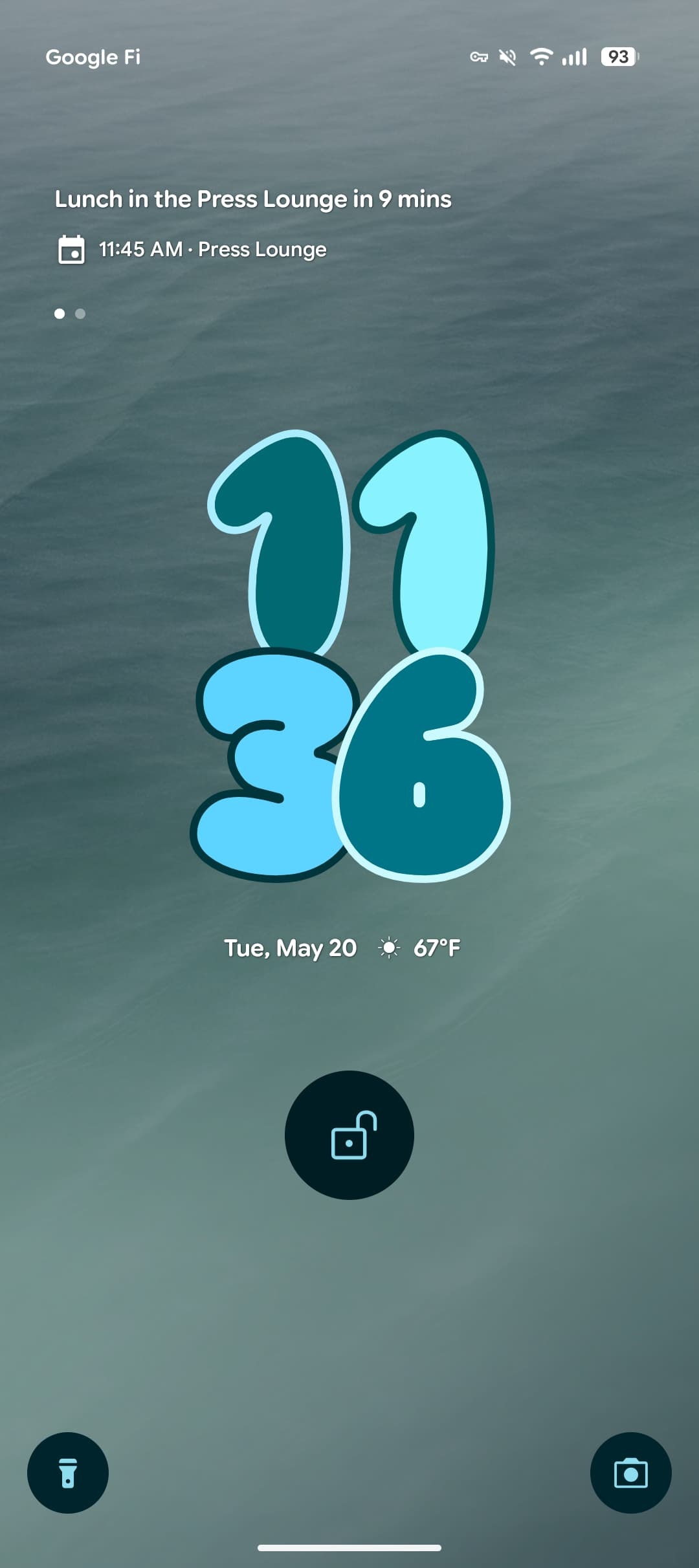Turn on the flashlight shortcut
The height and width of the screenshot is (1568, 699).
pyautogui.click(x=68, y=1473)
